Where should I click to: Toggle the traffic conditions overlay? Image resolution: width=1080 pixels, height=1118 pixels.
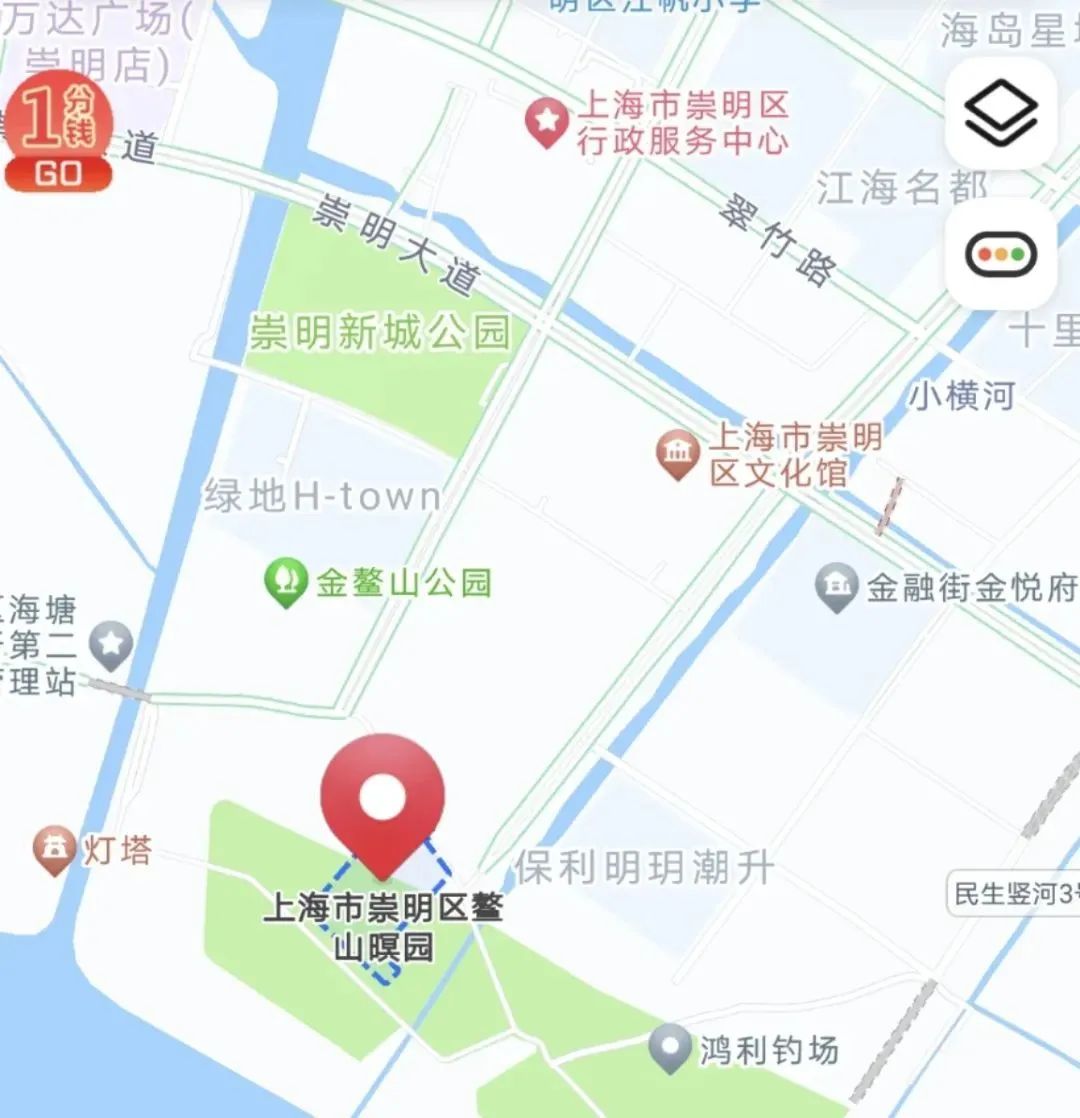coord(1001,254)
